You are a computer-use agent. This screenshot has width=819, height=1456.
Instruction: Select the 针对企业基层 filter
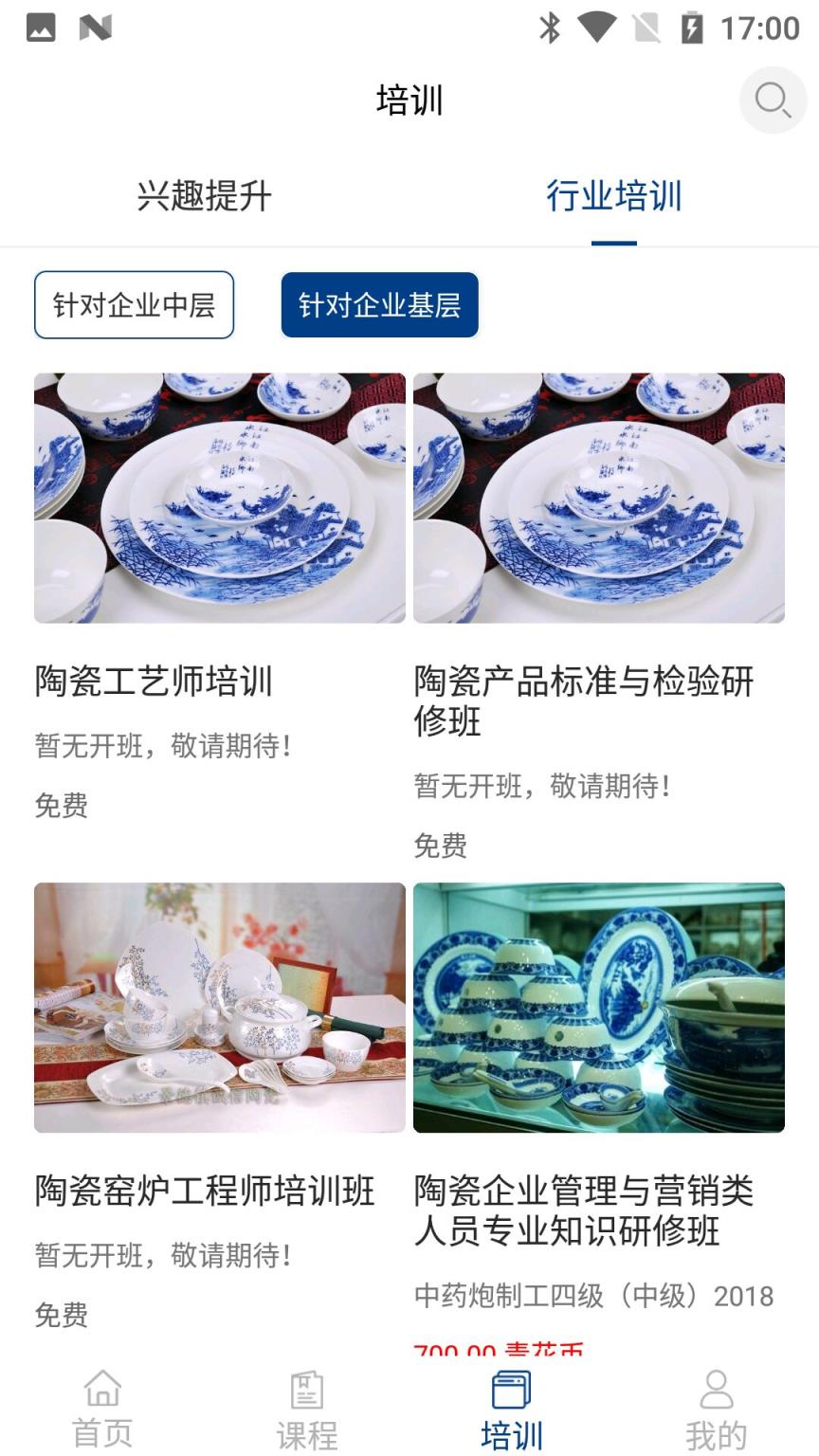[380, 304]
